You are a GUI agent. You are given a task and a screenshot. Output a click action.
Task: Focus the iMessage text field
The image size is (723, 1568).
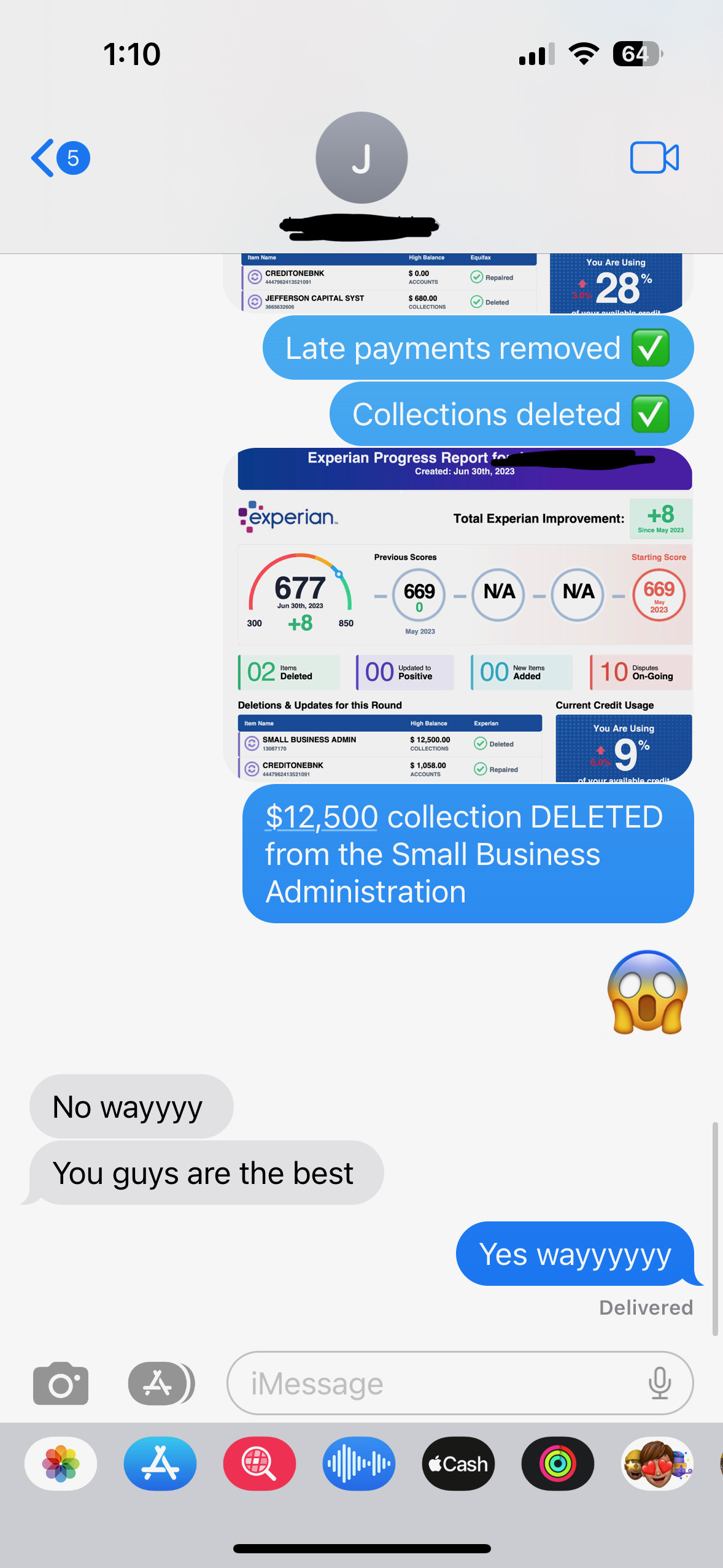click(x=442, y=1383)
